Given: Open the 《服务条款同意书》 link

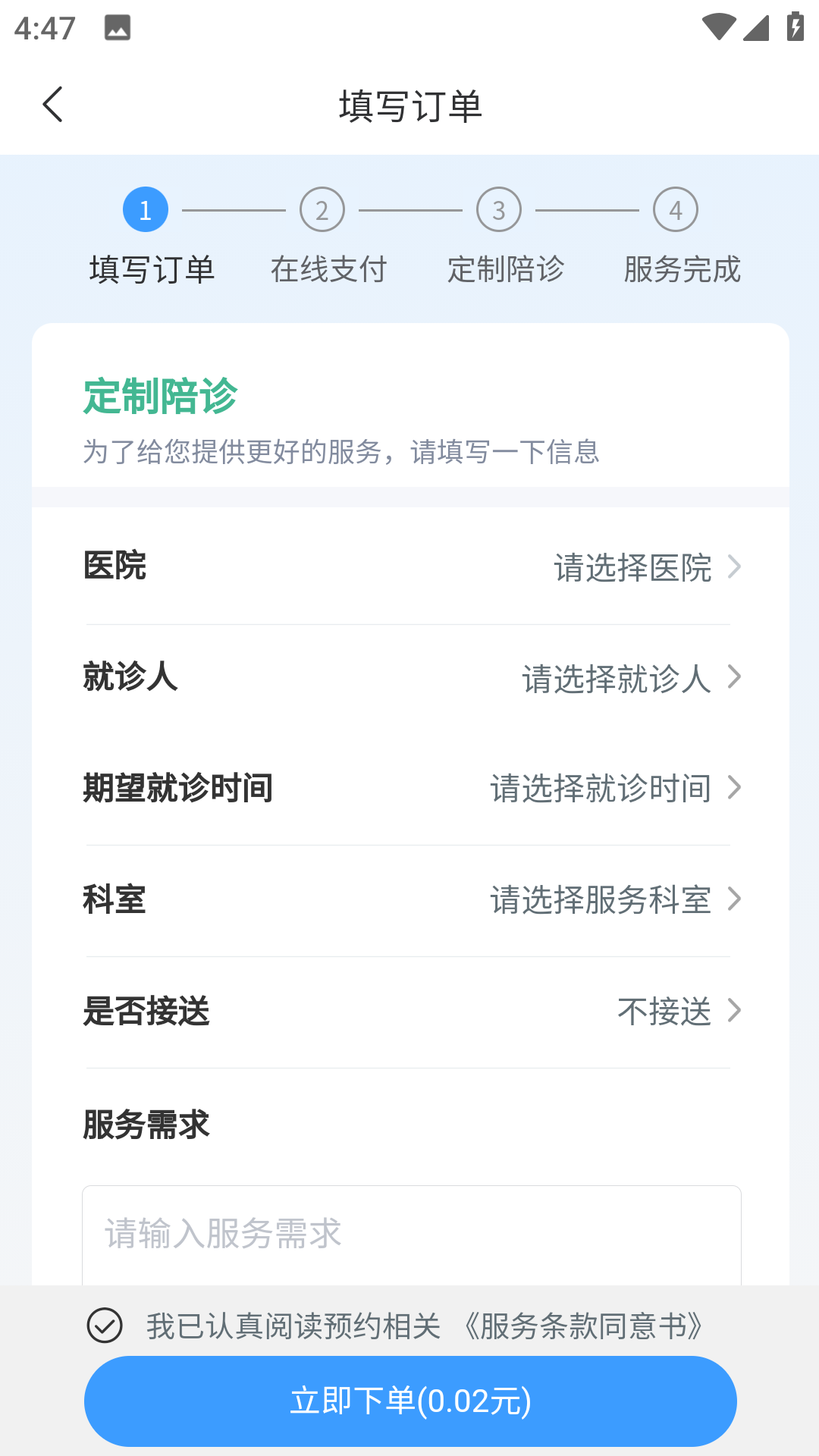Looking at the screenshot, I should tap(584, 1326).
